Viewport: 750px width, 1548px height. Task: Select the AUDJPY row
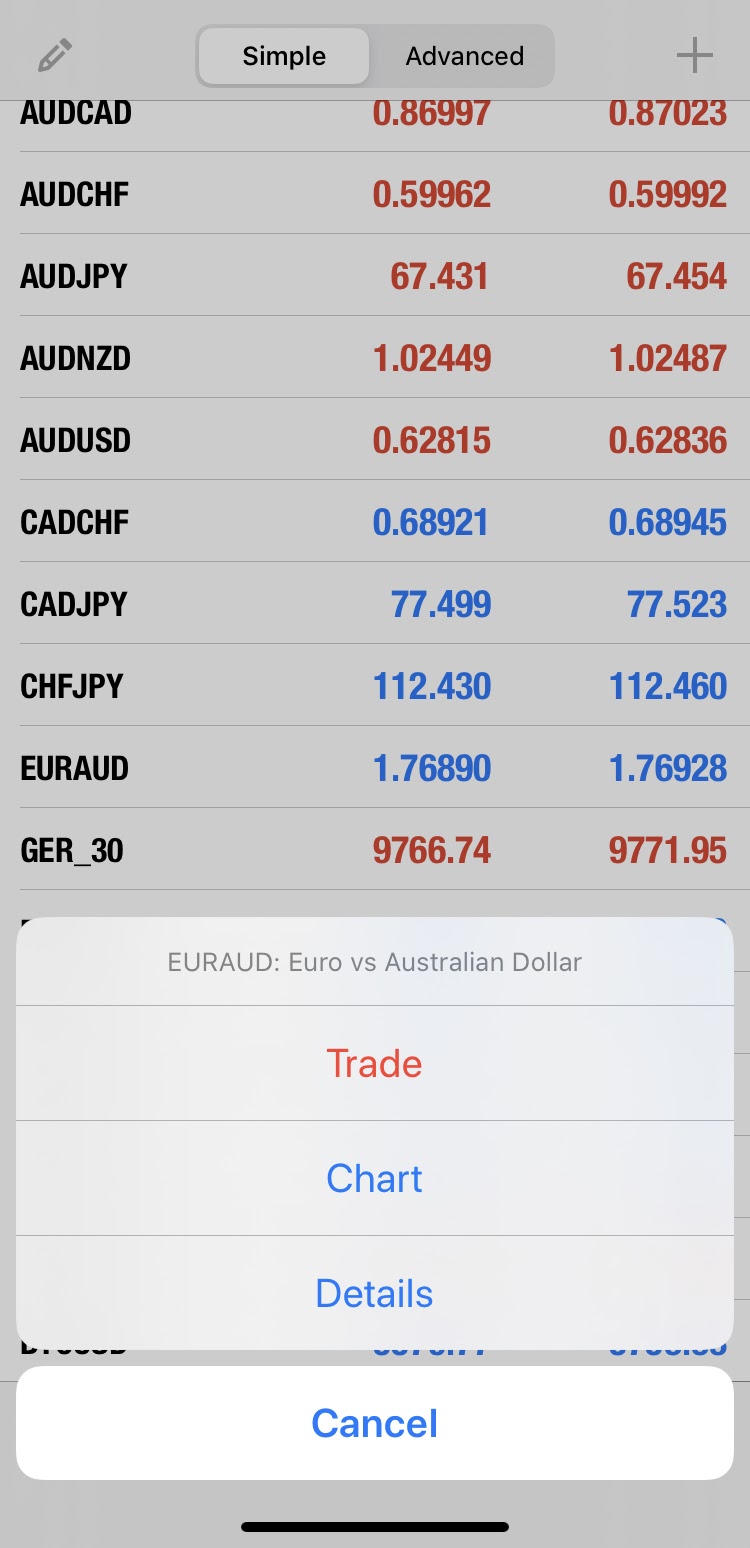click(375, 276)
